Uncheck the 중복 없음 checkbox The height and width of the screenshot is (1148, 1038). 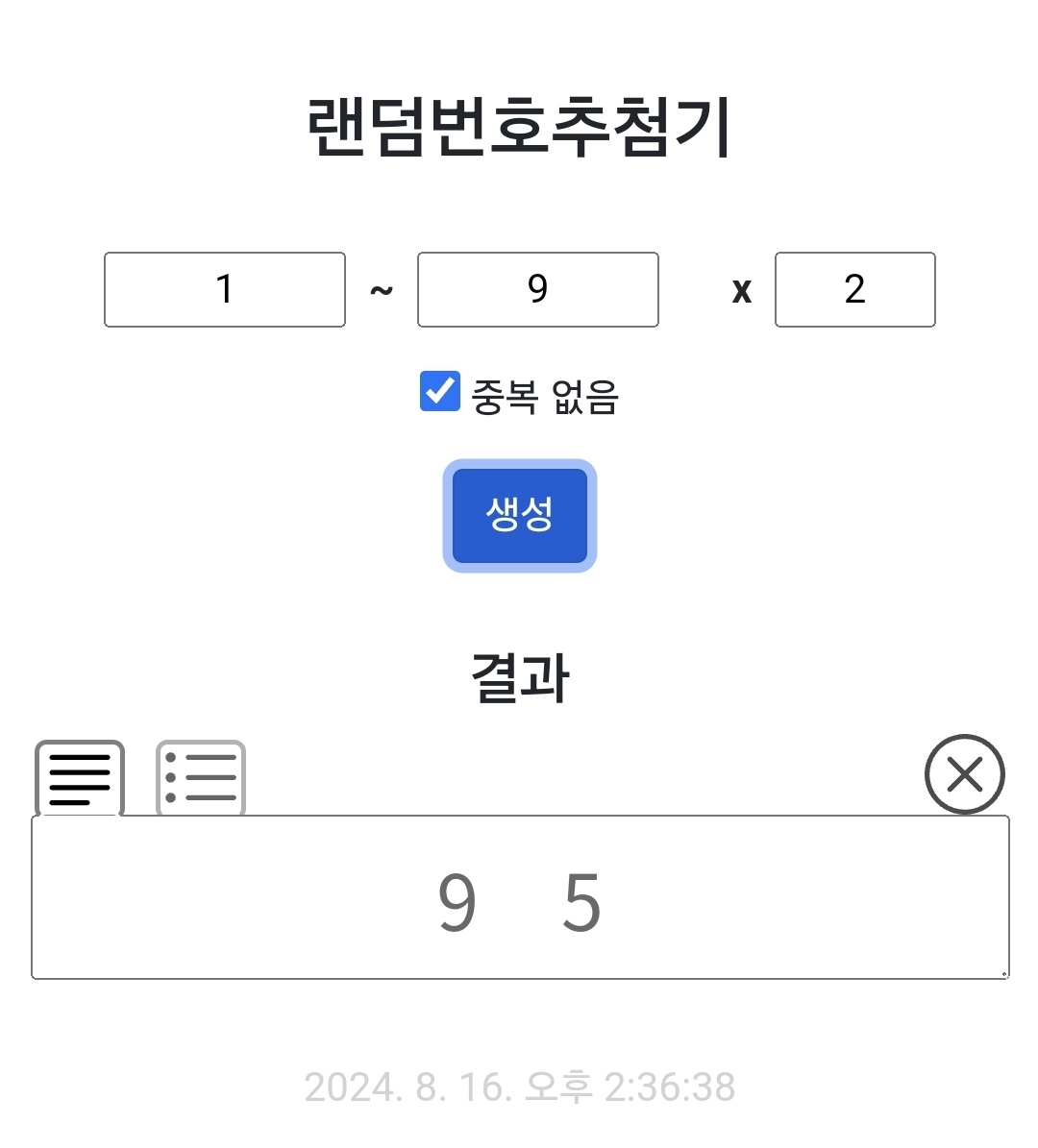(x=440, y=392)
